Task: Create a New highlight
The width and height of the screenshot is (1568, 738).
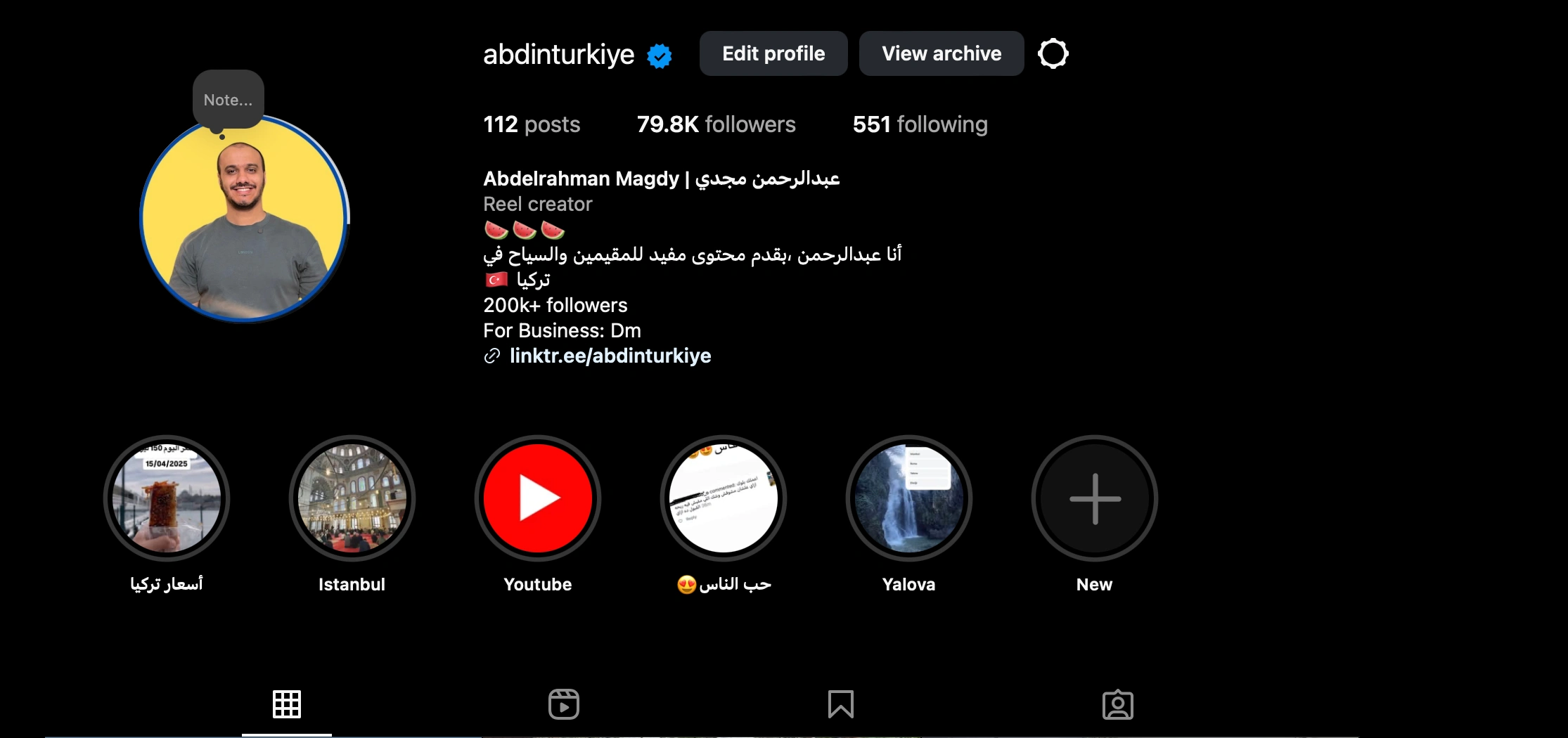Action: click(x=1094, y=498)
